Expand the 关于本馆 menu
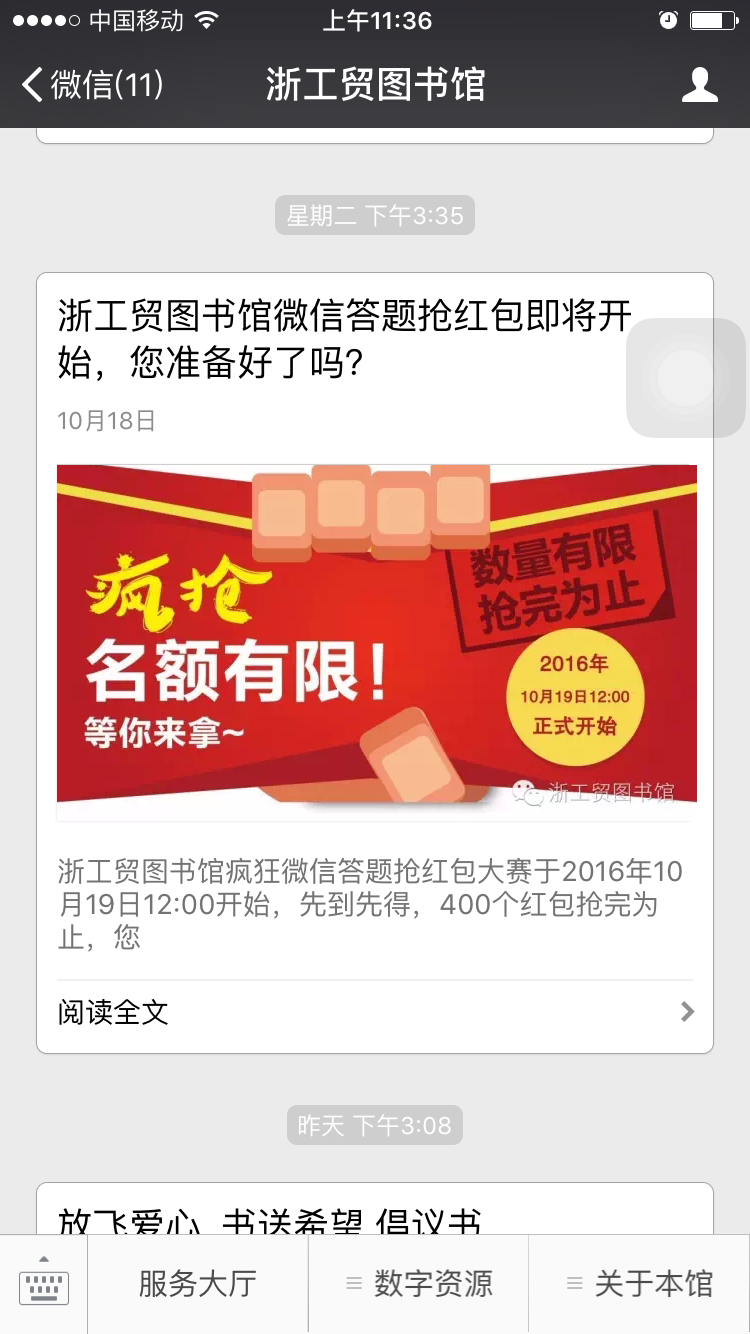750x1334 pixels. tap(639, 1284)
